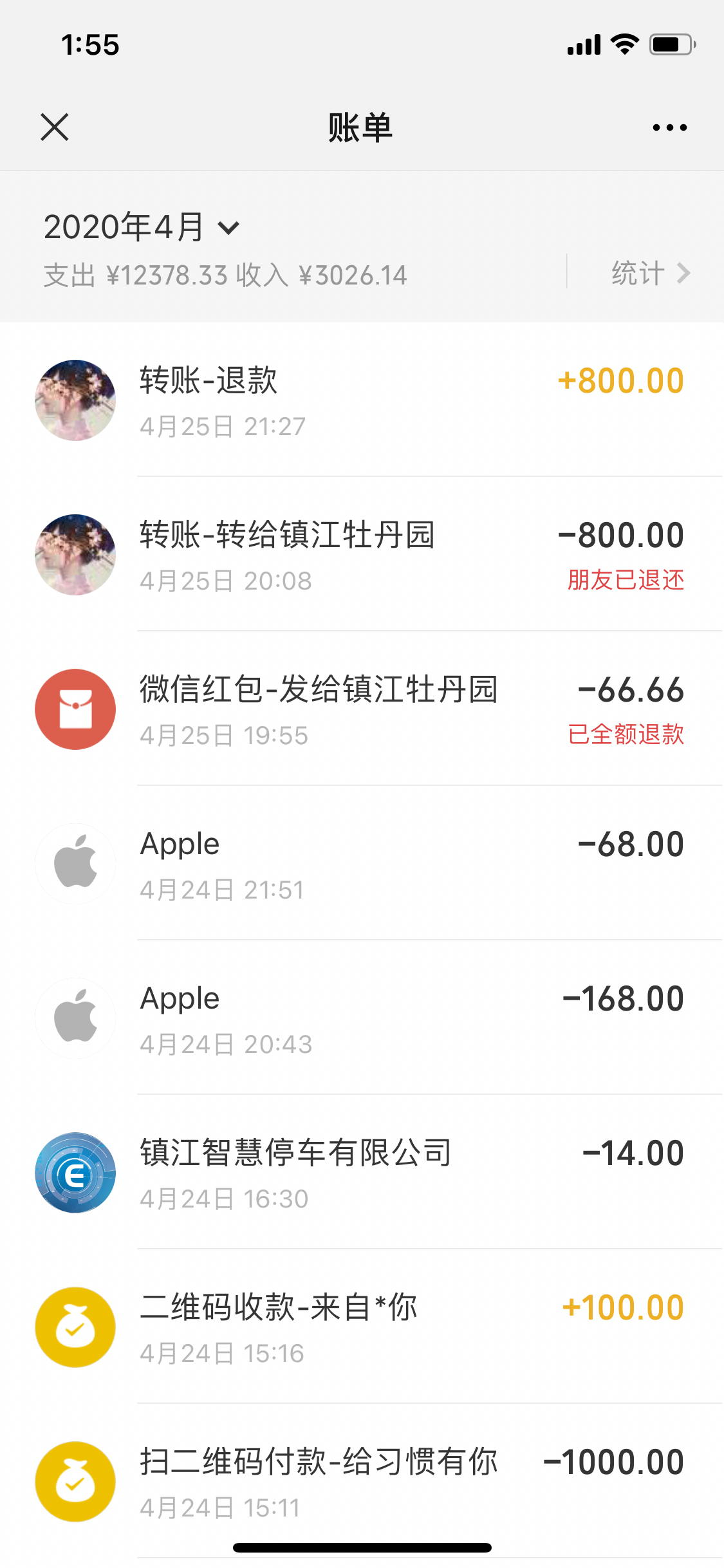Open the 微信红包 red envelope transaction icon
724x1568 pixels.
click(75, 709)
